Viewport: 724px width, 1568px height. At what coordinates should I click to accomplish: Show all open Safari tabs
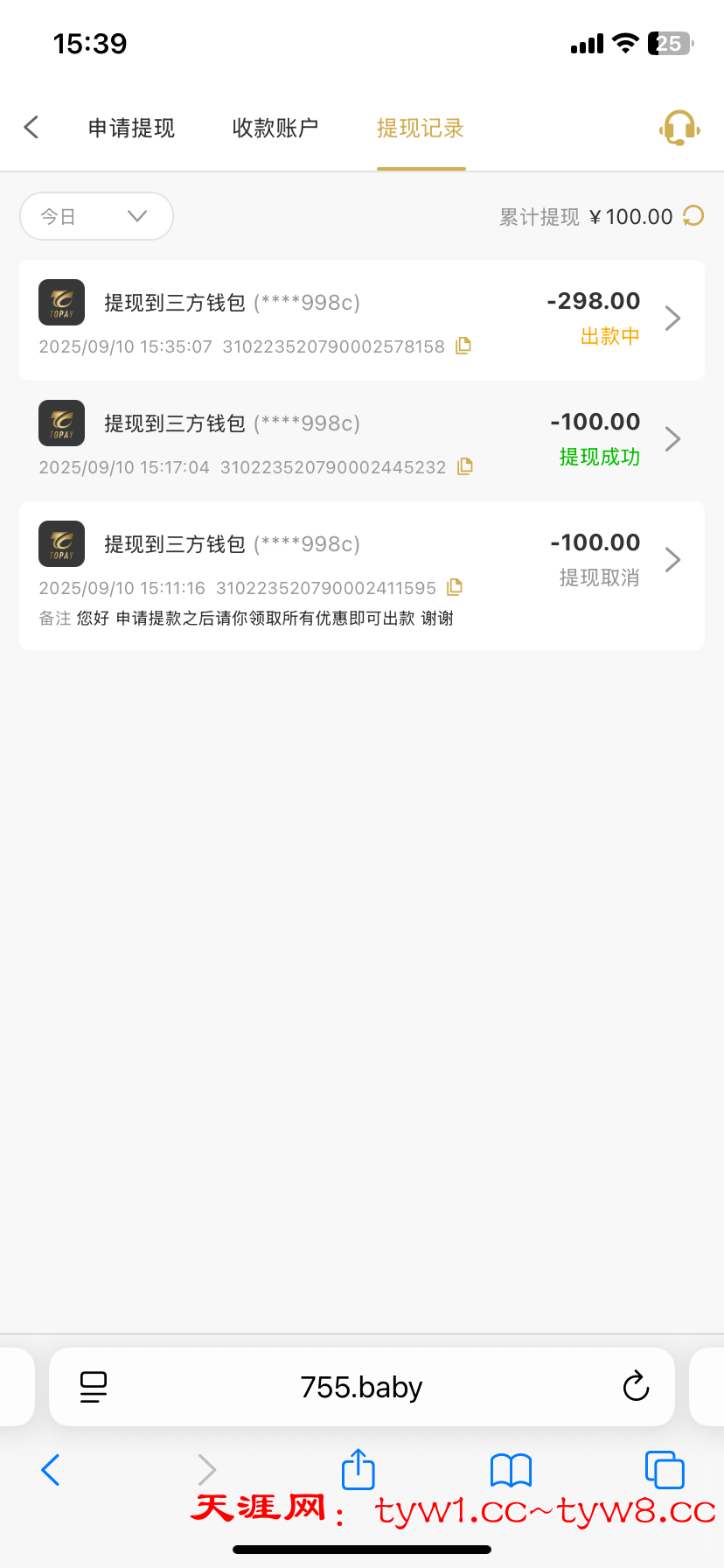coord(665,1470)
